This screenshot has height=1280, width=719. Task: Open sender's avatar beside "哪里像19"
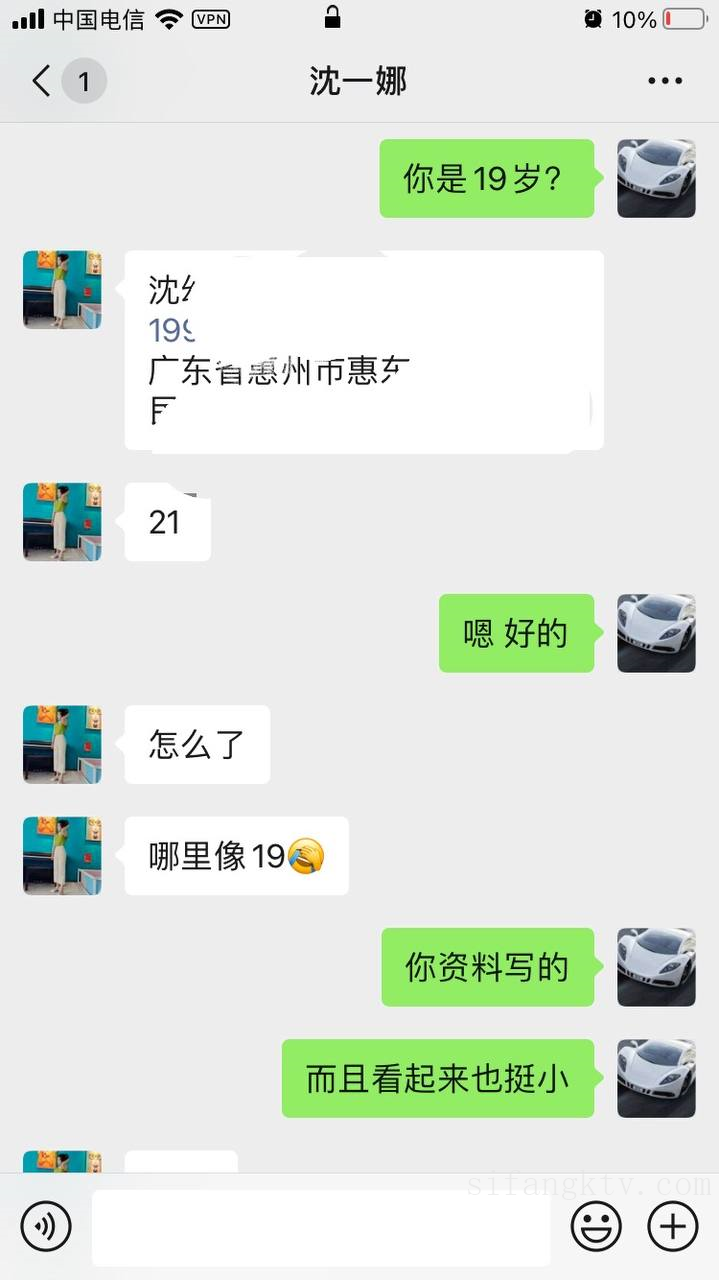click(62, 855)
